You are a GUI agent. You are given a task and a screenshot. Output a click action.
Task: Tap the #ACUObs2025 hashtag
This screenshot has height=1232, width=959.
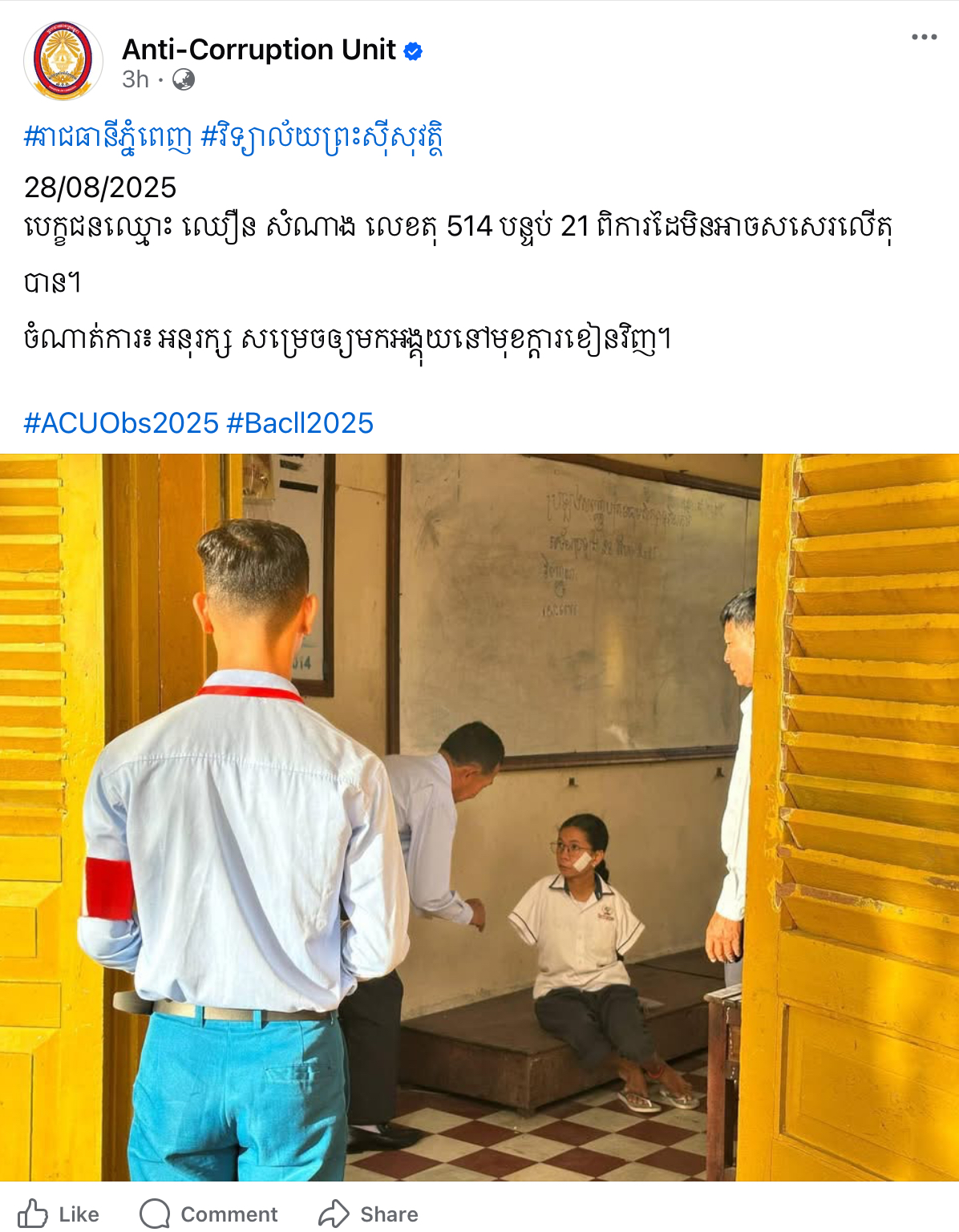point(121,422)
